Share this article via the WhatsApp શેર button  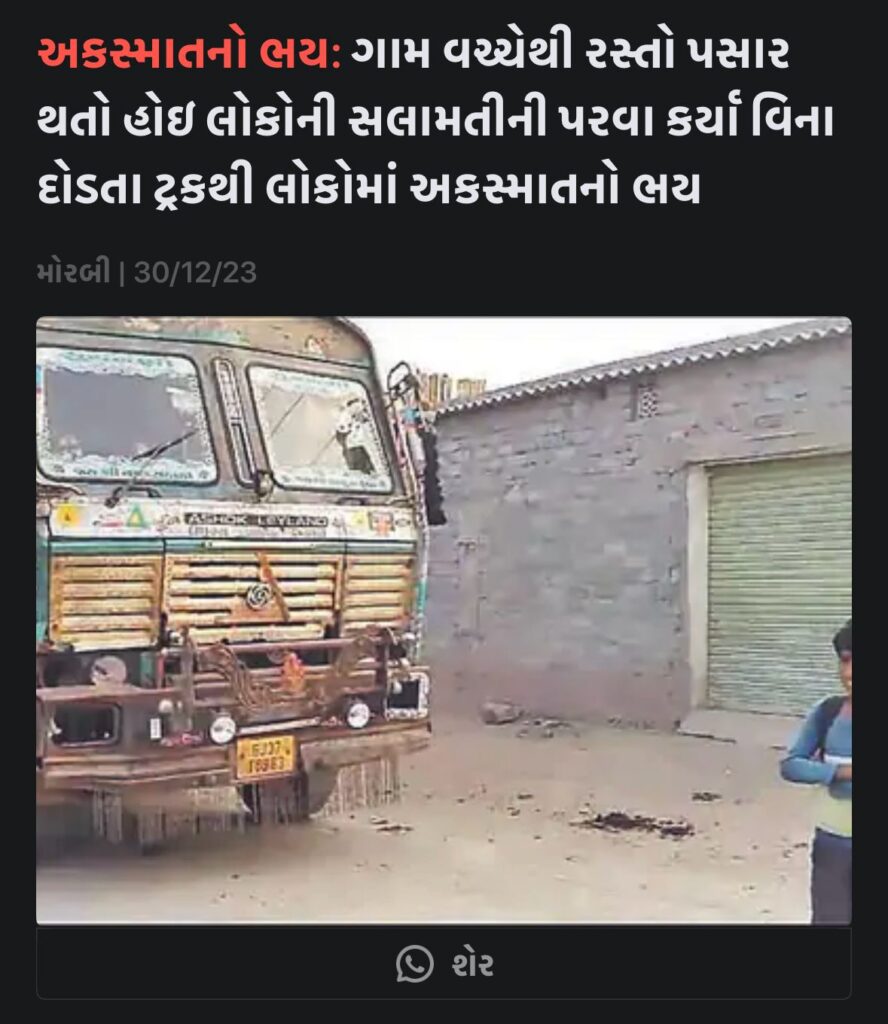tap(444, 964)
